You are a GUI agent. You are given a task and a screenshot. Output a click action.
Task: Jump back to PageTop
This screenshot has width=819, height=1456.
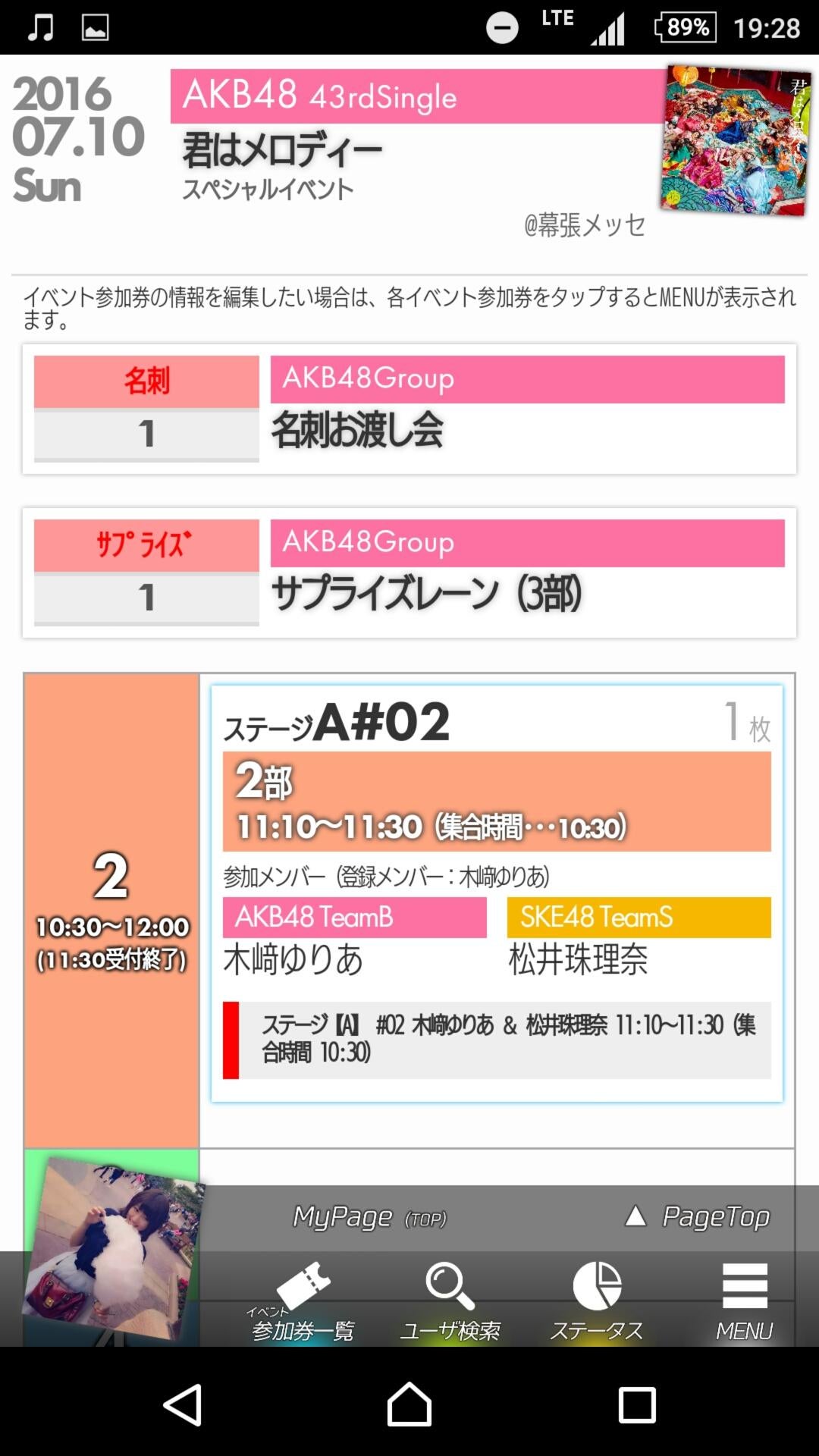[x=698, y=1217]
